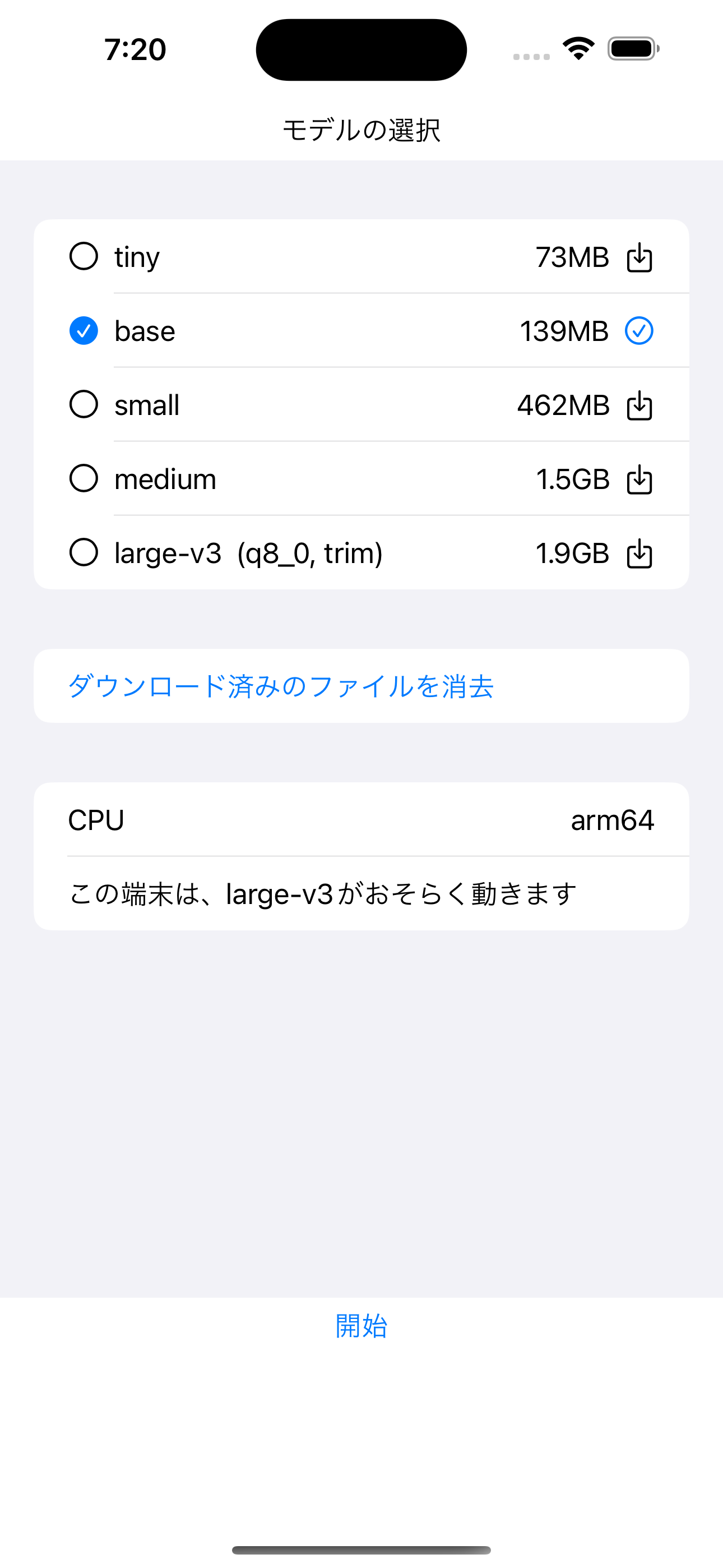Image resolution: width=723 pixels, height=1568 pixels.
Task: Tap the downloaded checkmark beside base
Action: 639,330
